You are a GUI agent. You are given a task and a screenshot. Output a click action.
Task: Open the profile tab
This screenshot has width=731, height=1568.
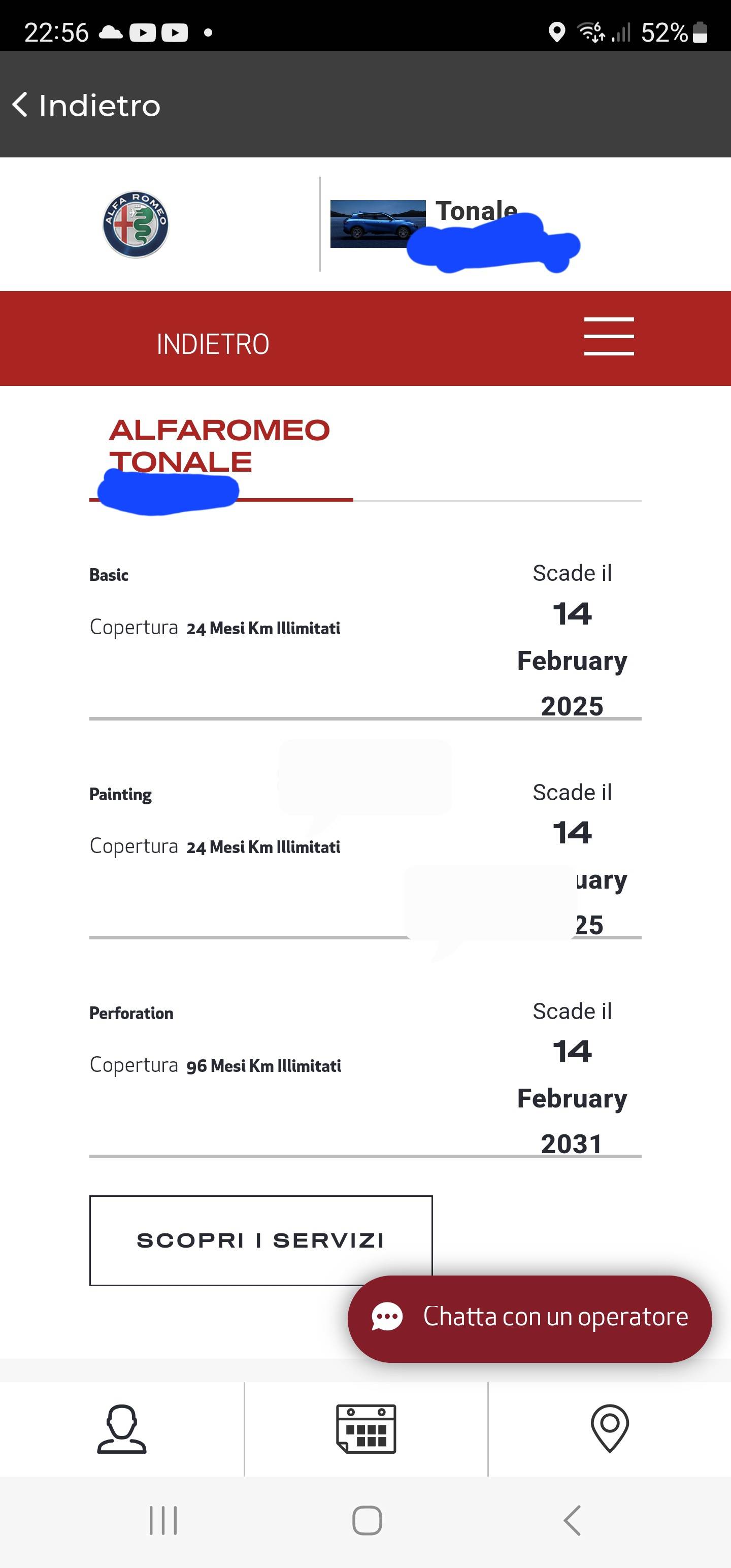122,1428
